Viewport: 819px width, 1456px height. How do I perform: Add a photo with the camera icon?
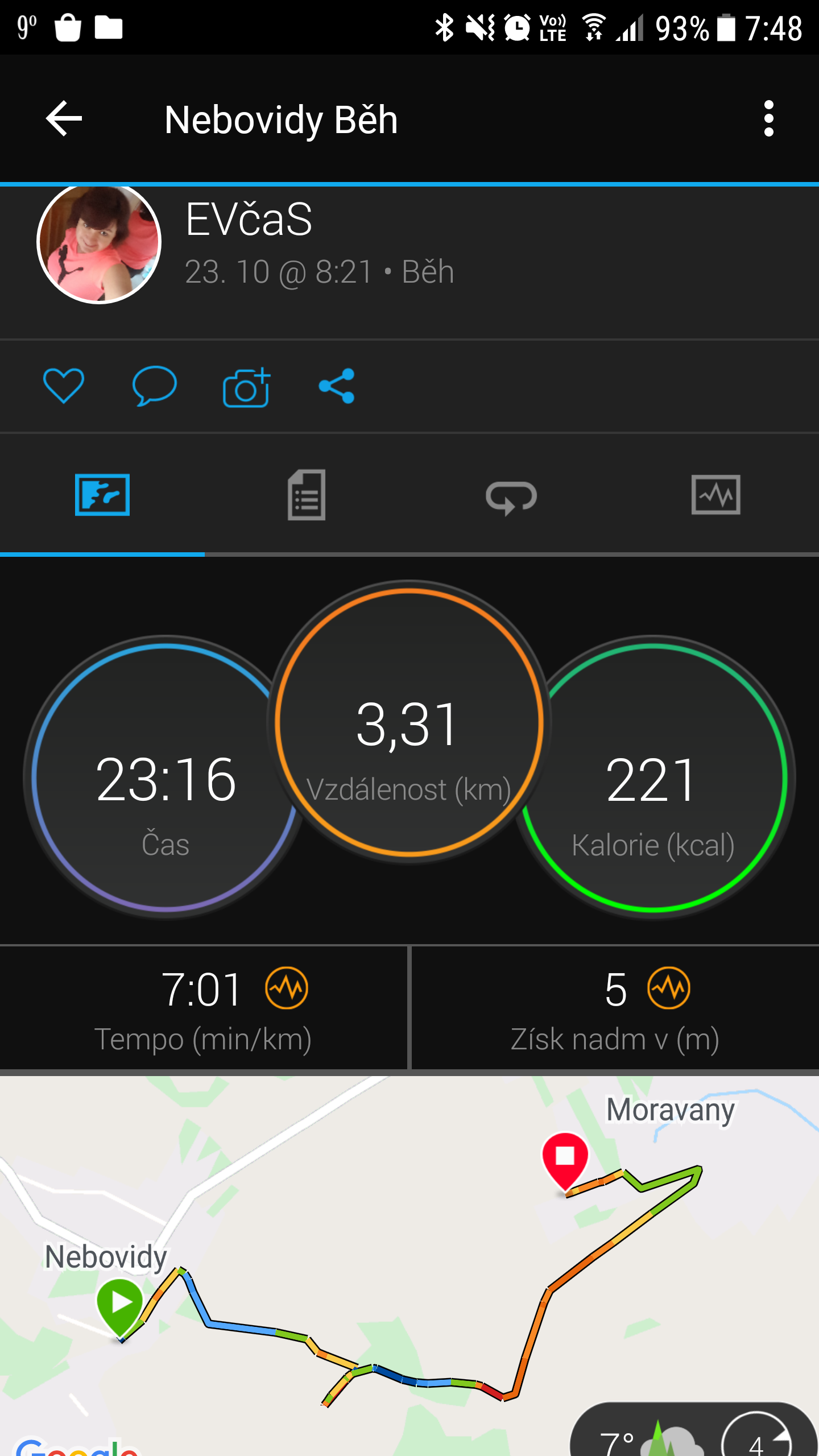[246, 387]
